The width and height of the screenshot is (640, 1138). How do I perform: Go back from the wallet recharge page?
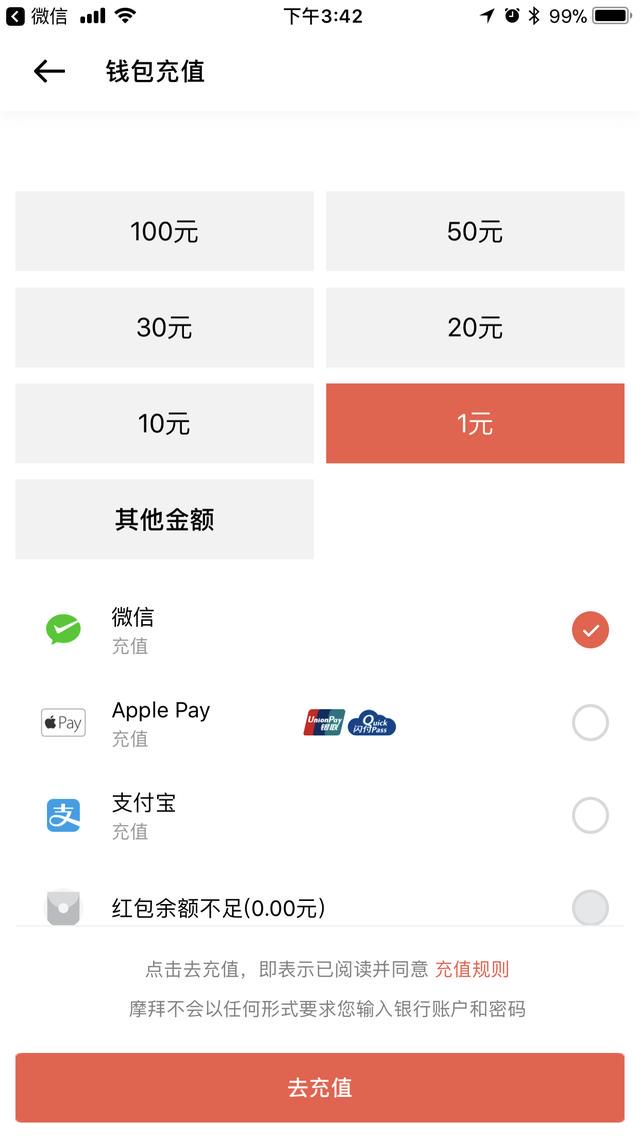click(x=49, y=71)
